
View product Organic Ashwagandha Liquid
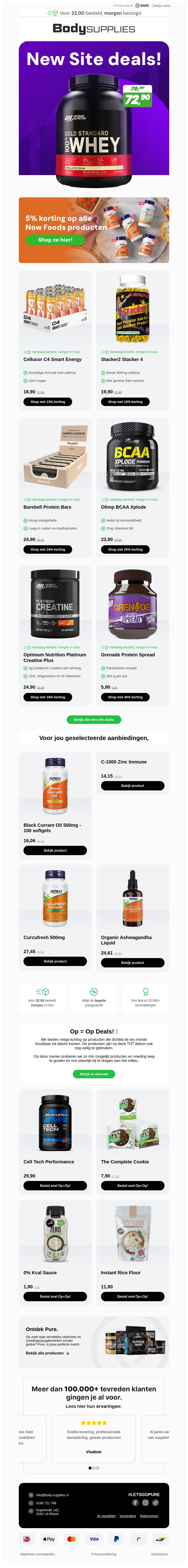(x=133, y=963)
